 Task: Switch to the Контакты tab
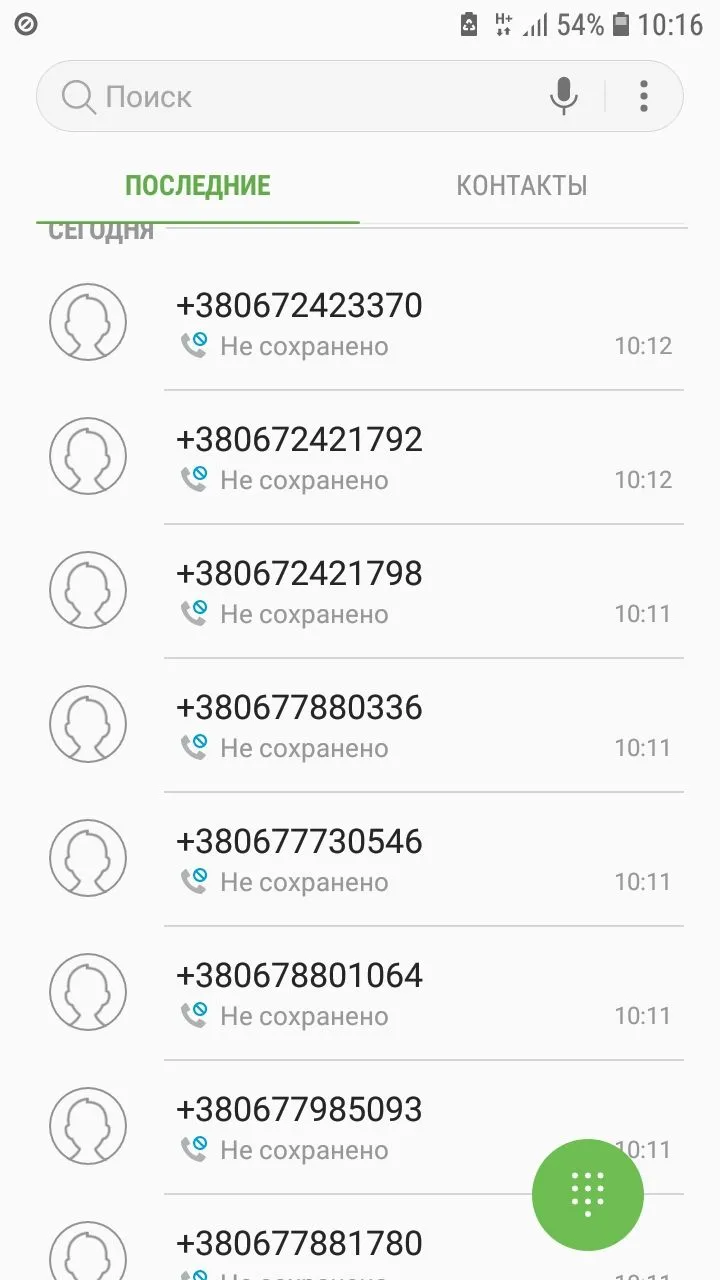point(521,186)
